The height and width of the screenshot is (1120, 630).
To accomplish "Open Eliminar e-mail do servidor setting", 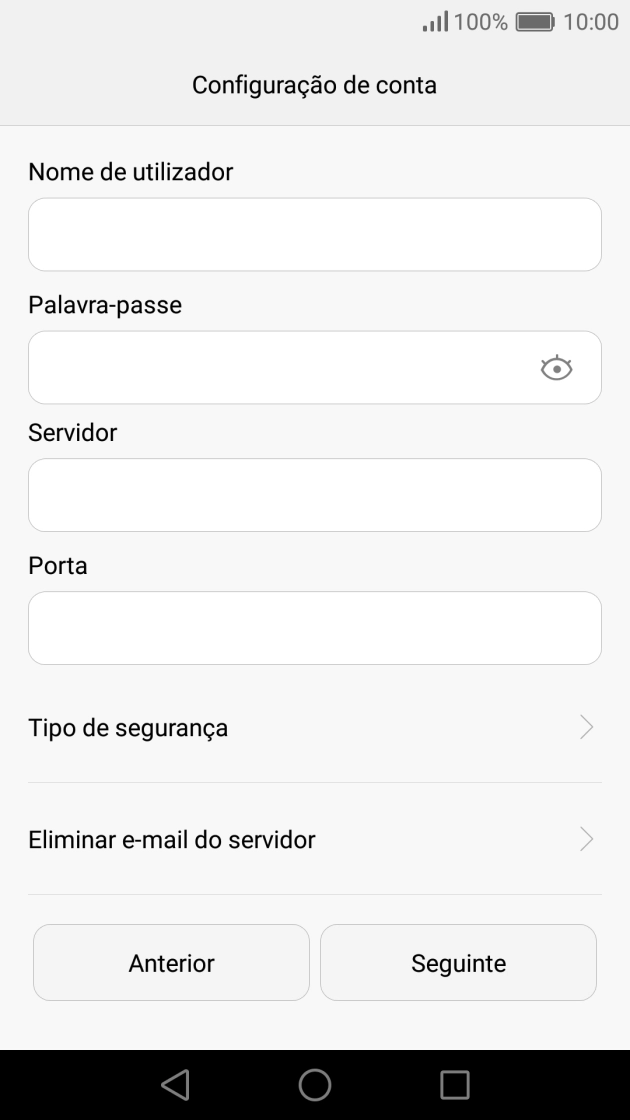I will click(314, 840).
